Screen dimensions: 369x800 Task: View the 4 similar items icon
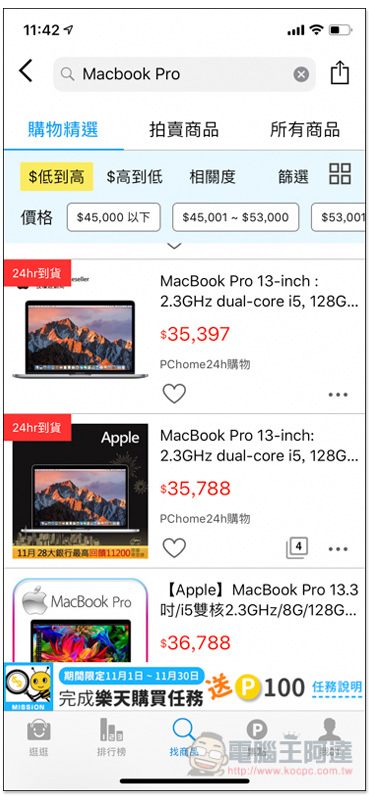click(x=297, y=548)
